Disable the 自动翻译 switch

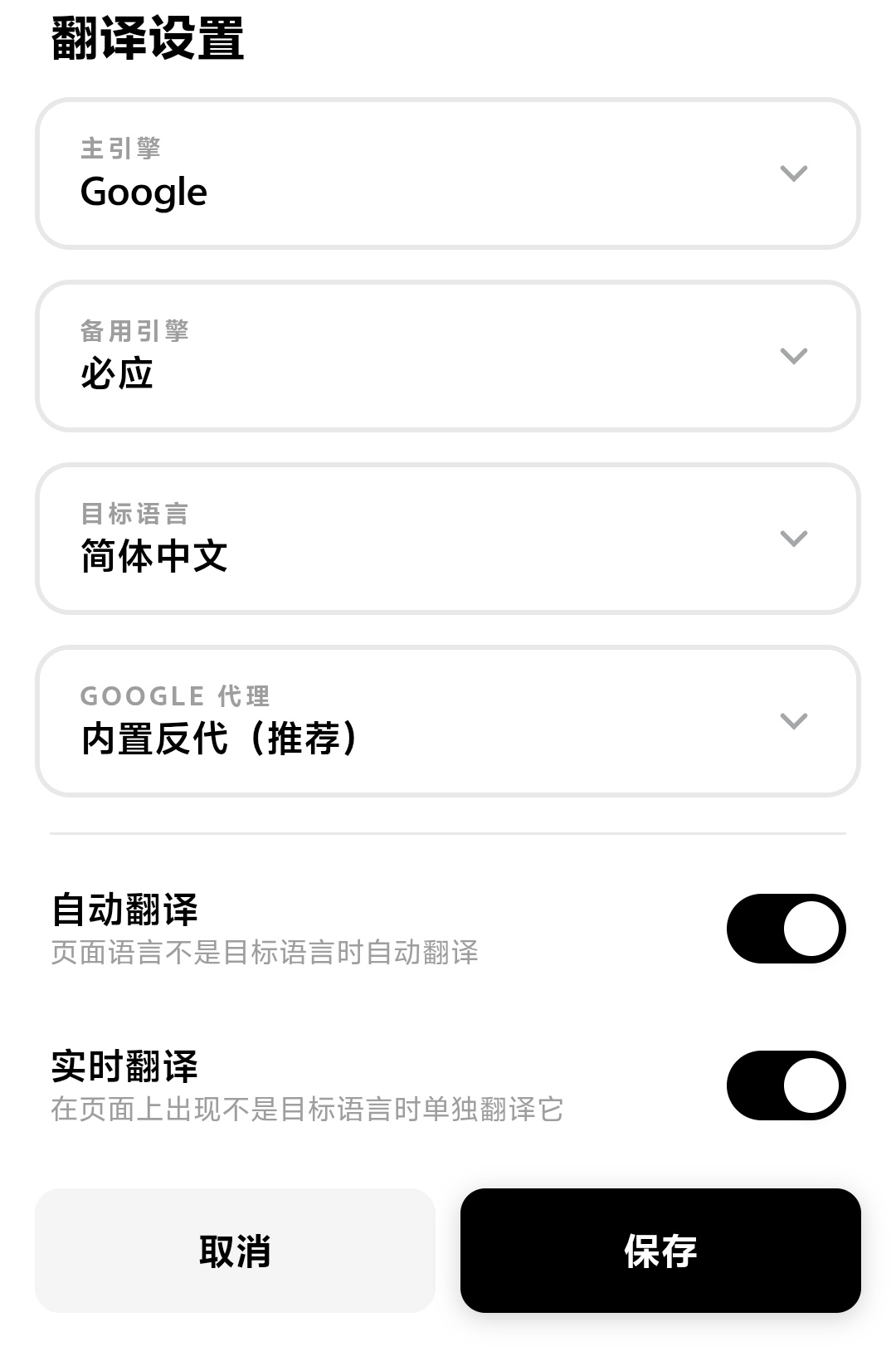pyautogui.click(x=786, y=929)
